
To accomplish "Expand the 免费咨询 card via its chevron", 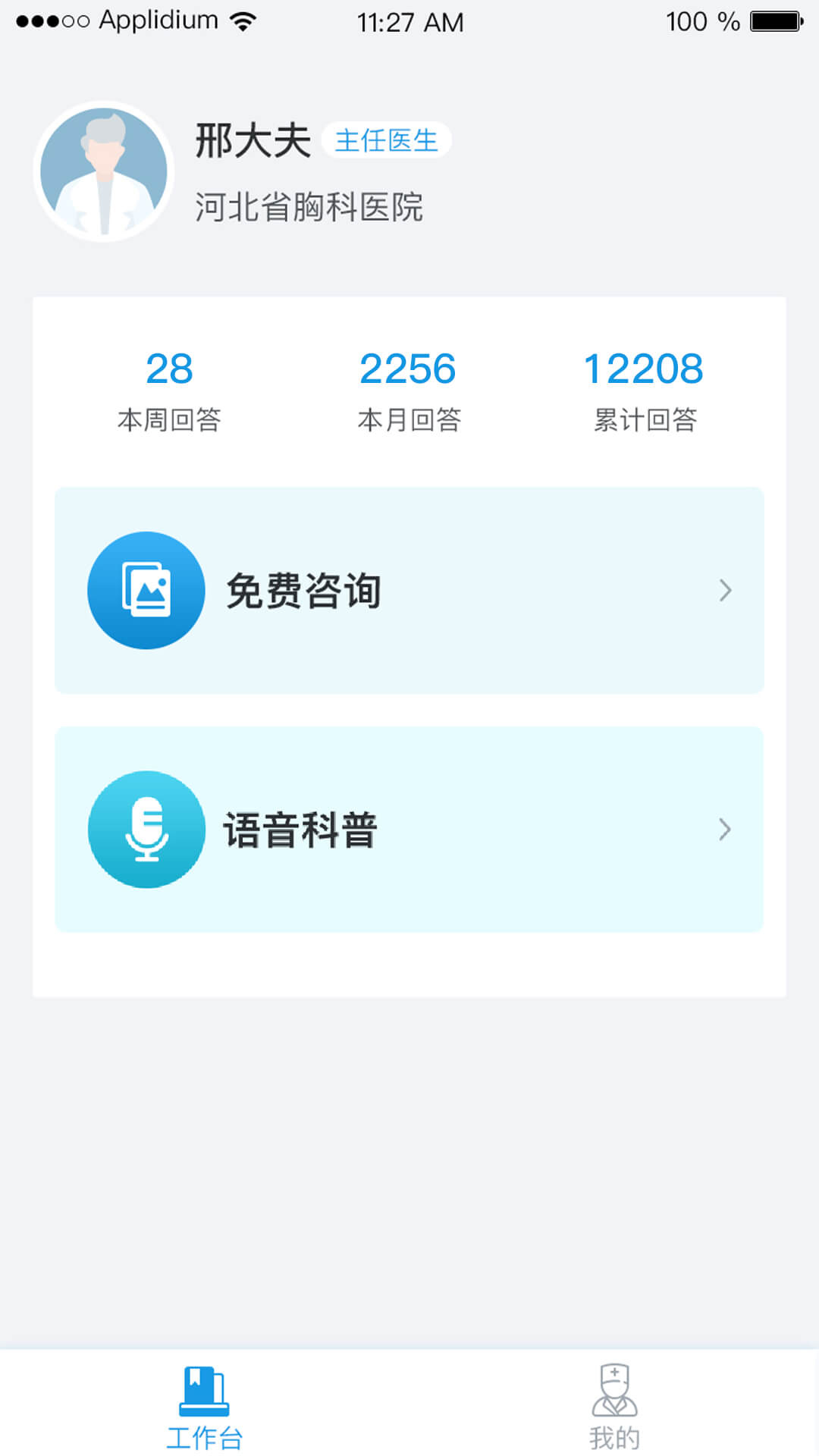I will click(x=726, y=590).
